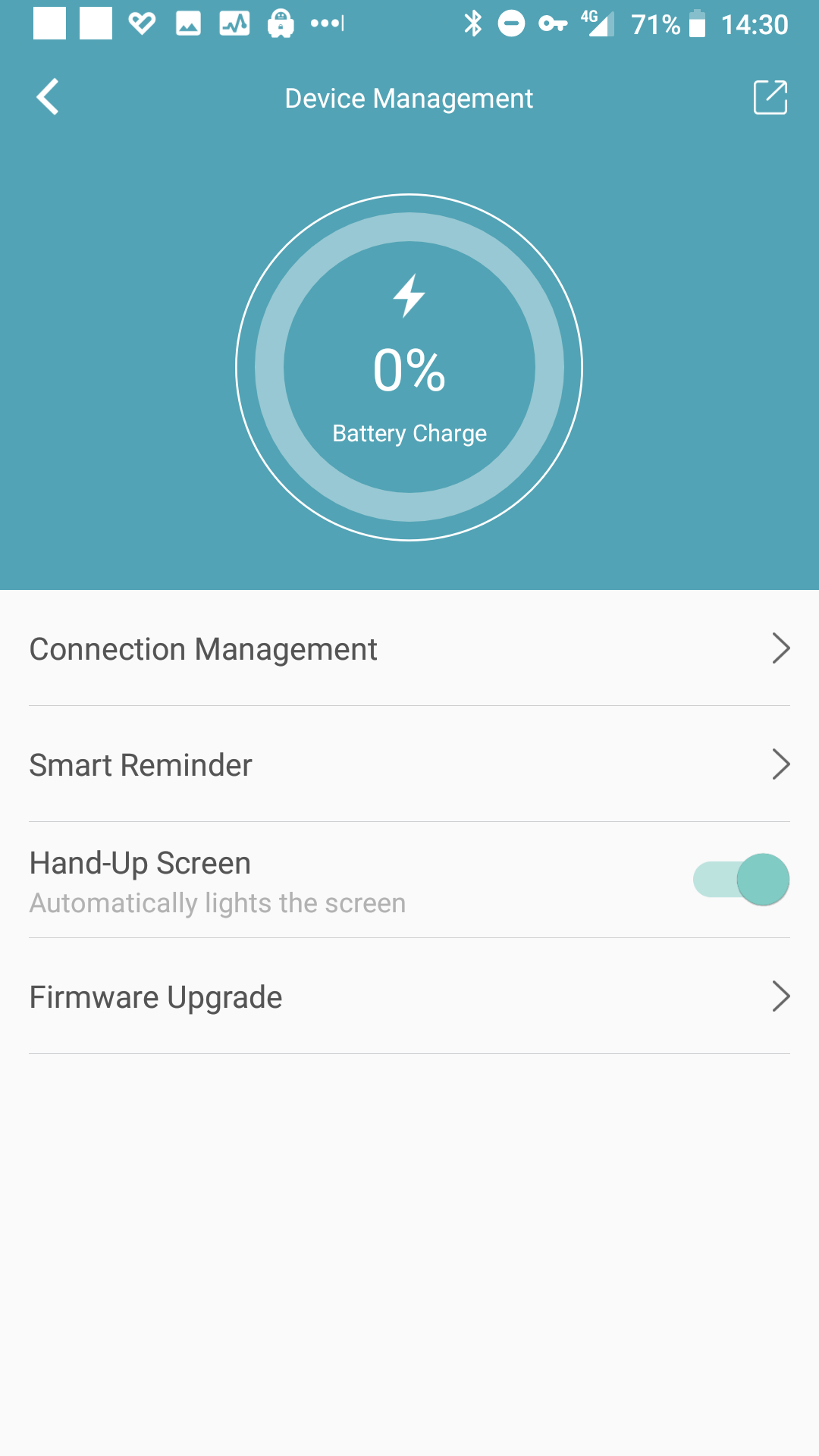Open Smart Reminder settings

(x=409, y=764)
